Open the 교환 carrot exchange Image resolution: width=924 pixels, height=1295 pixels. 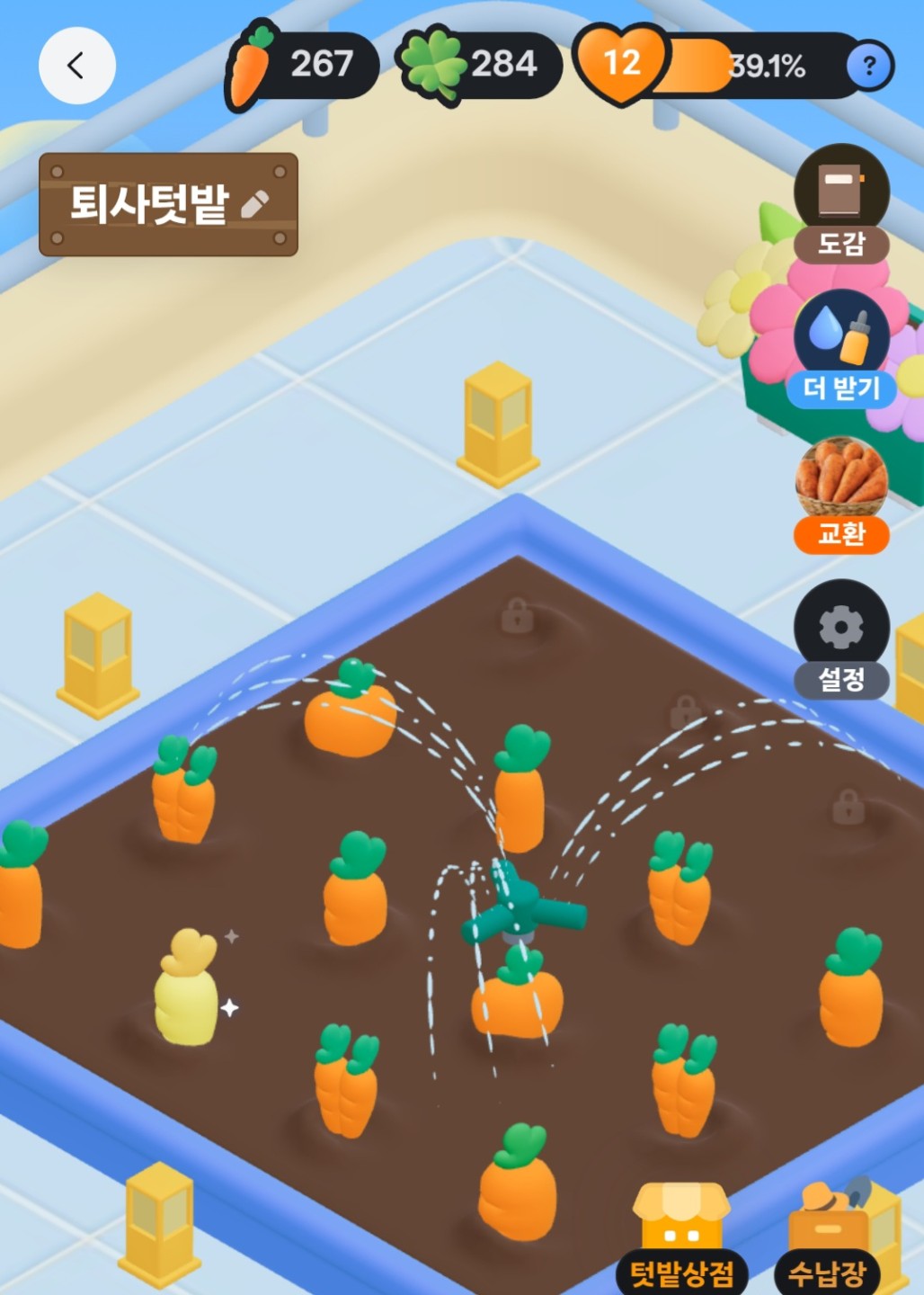pos(841,495)
